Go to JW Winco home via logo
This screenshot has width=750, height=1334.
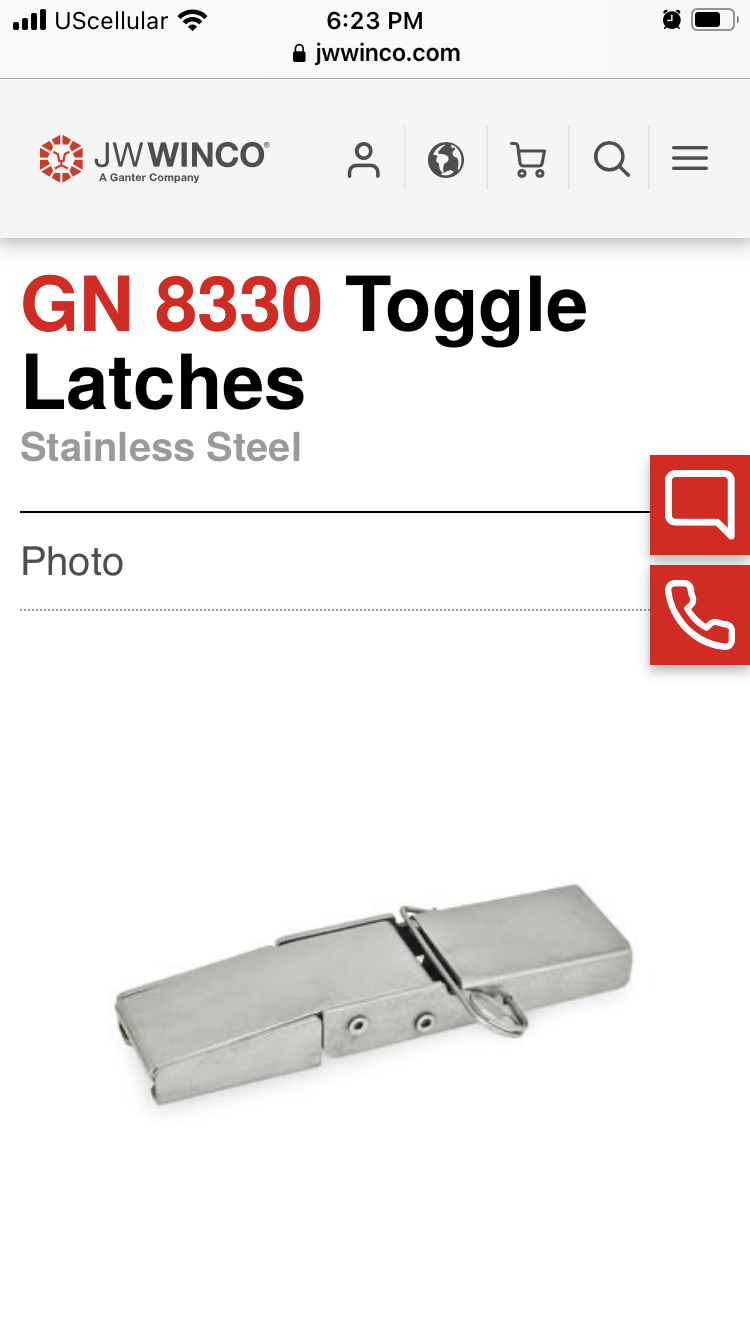coord(154,158)
